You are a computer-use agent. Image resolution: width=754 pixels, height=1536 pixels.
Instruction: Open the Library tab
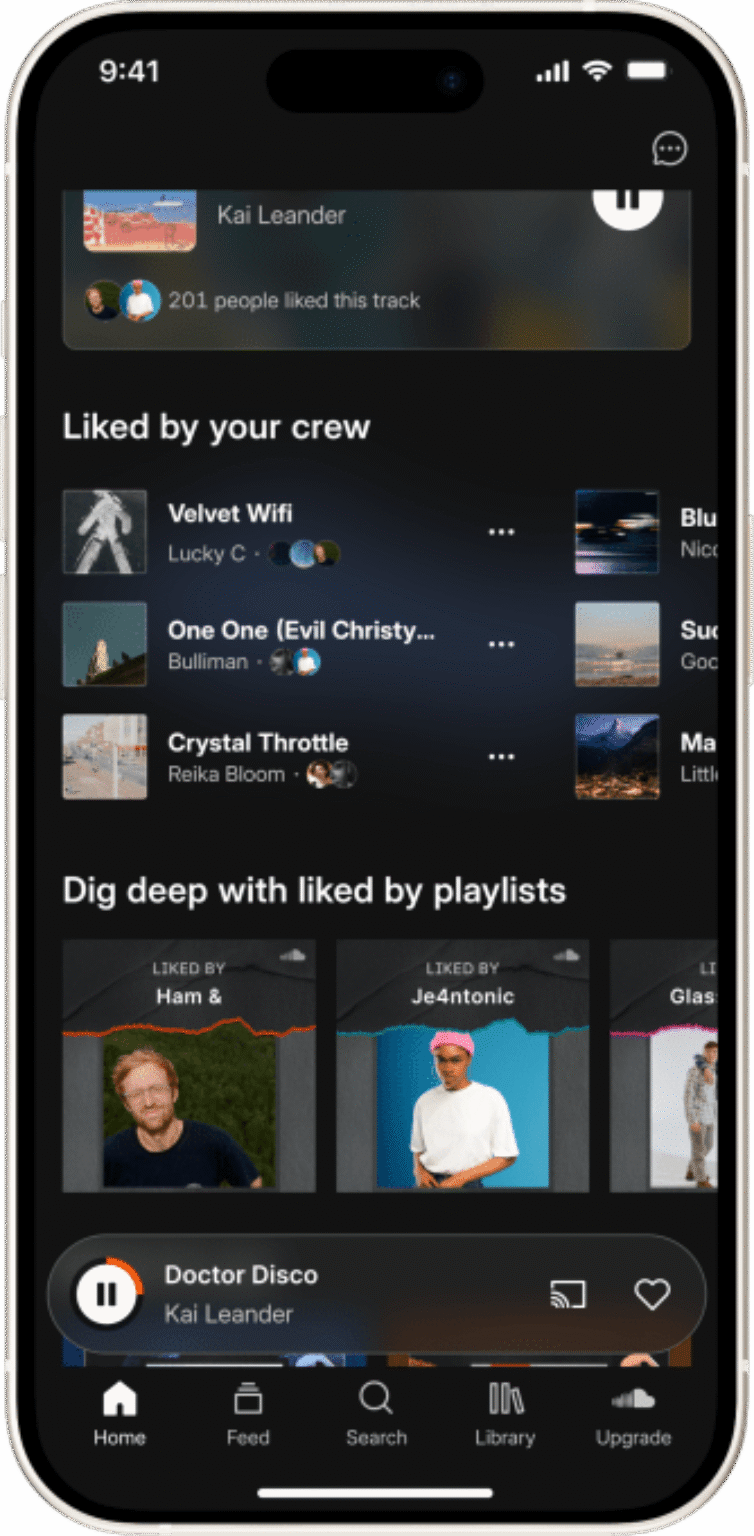(x=505, y=1414)
